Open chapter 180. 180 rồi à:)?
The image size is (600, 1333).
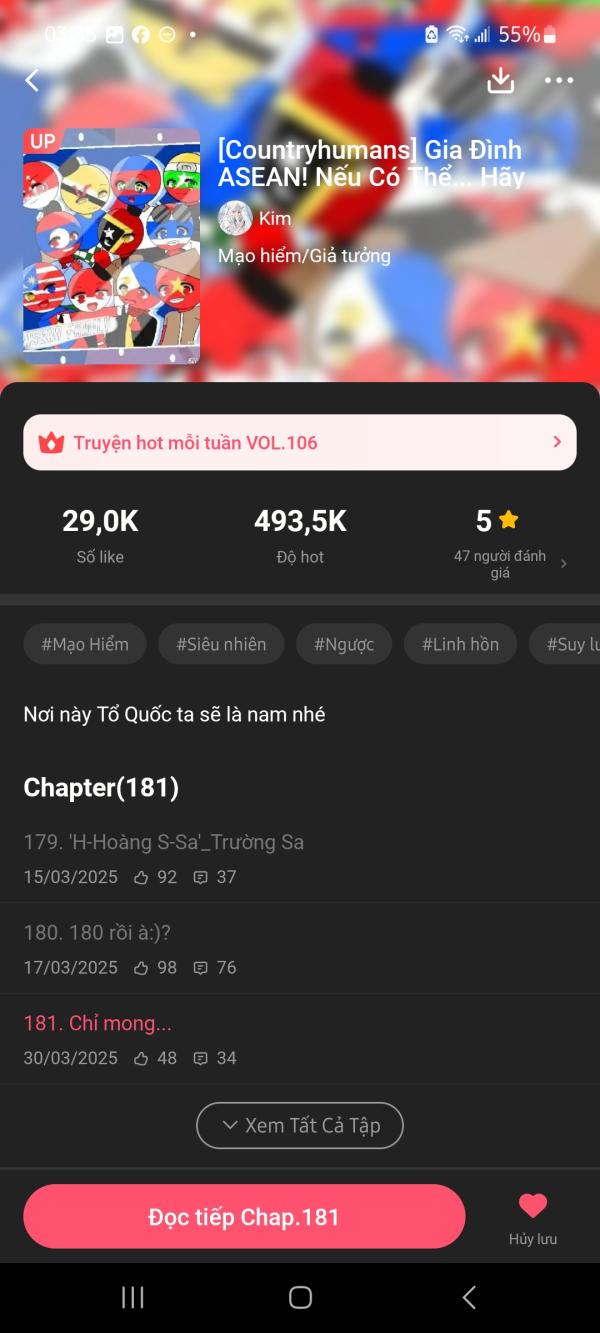tap(300, 948)
